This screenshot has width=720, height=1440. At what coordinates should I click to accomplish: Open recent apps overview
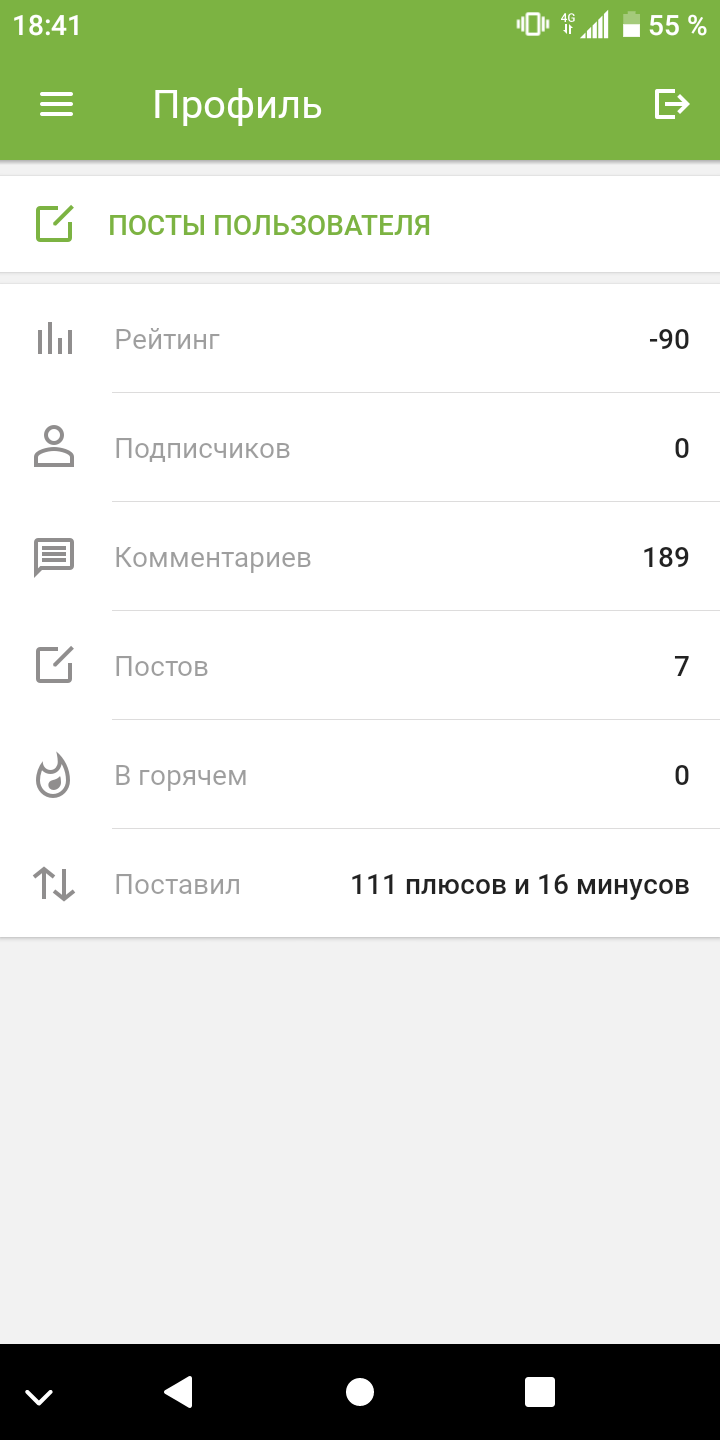coord(540,1392)
